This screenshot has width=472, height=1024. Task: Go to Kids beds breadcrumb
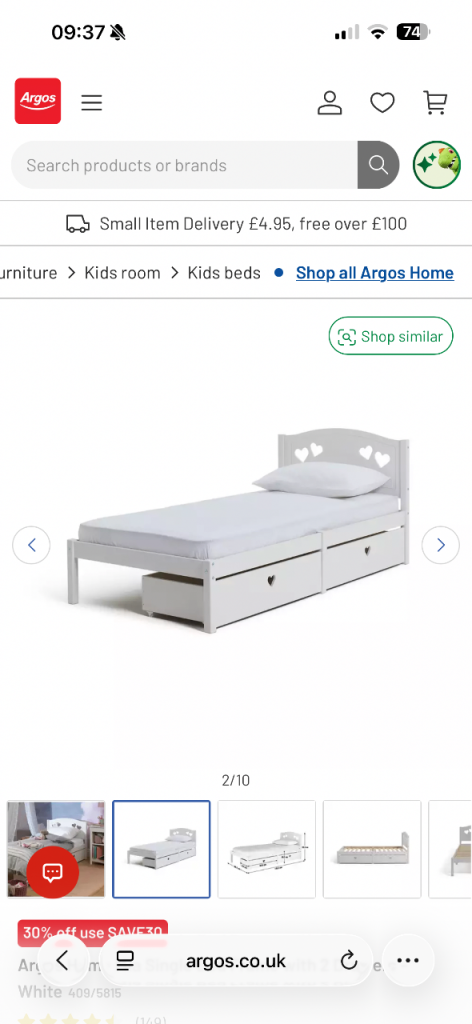click(x=224, y=273)
